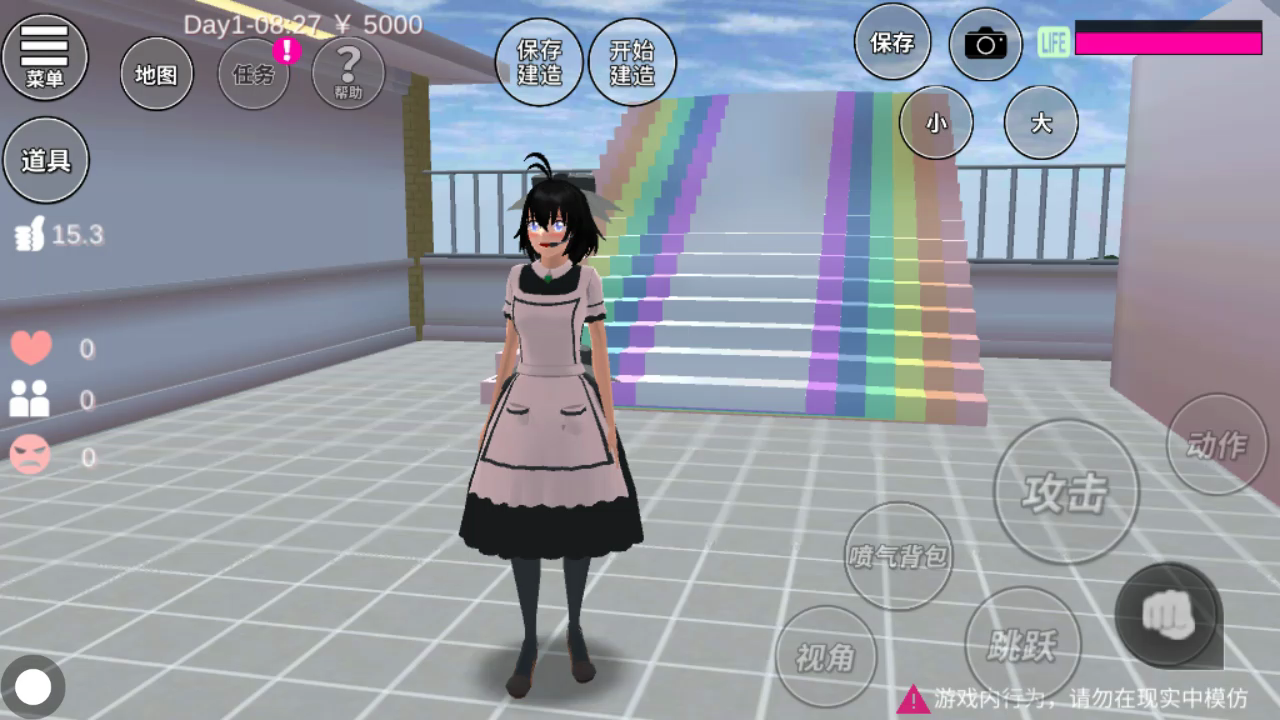Screen dimensions: 1280x720
Task: Save the game with 保存
Action: tap(892, 43)
